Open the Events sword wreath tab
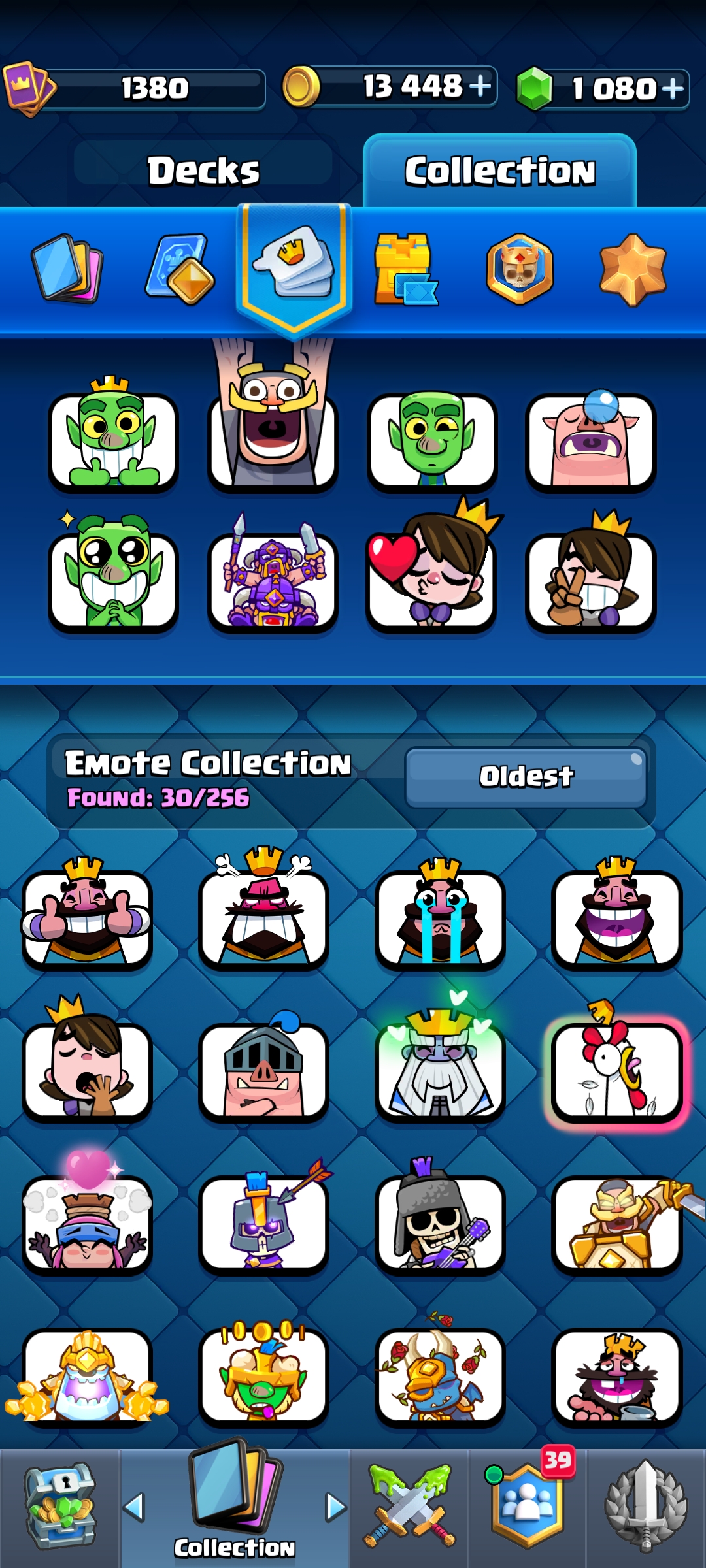Viewport: 706px width, 1568px height. 646,1508
